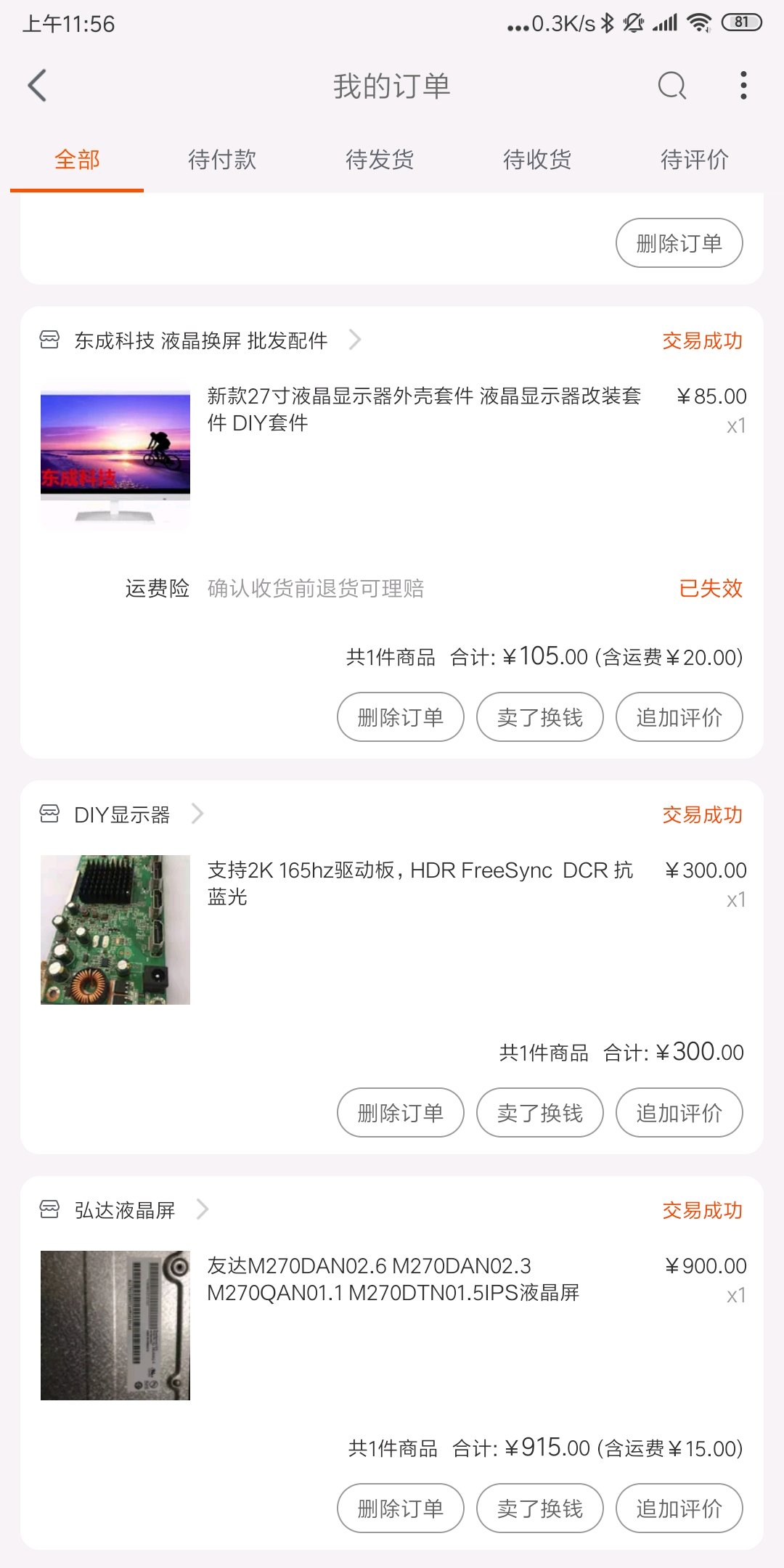The image size is (784, 1568).
Task: Open the three-dot overflow menu
Action: (743, 86)
